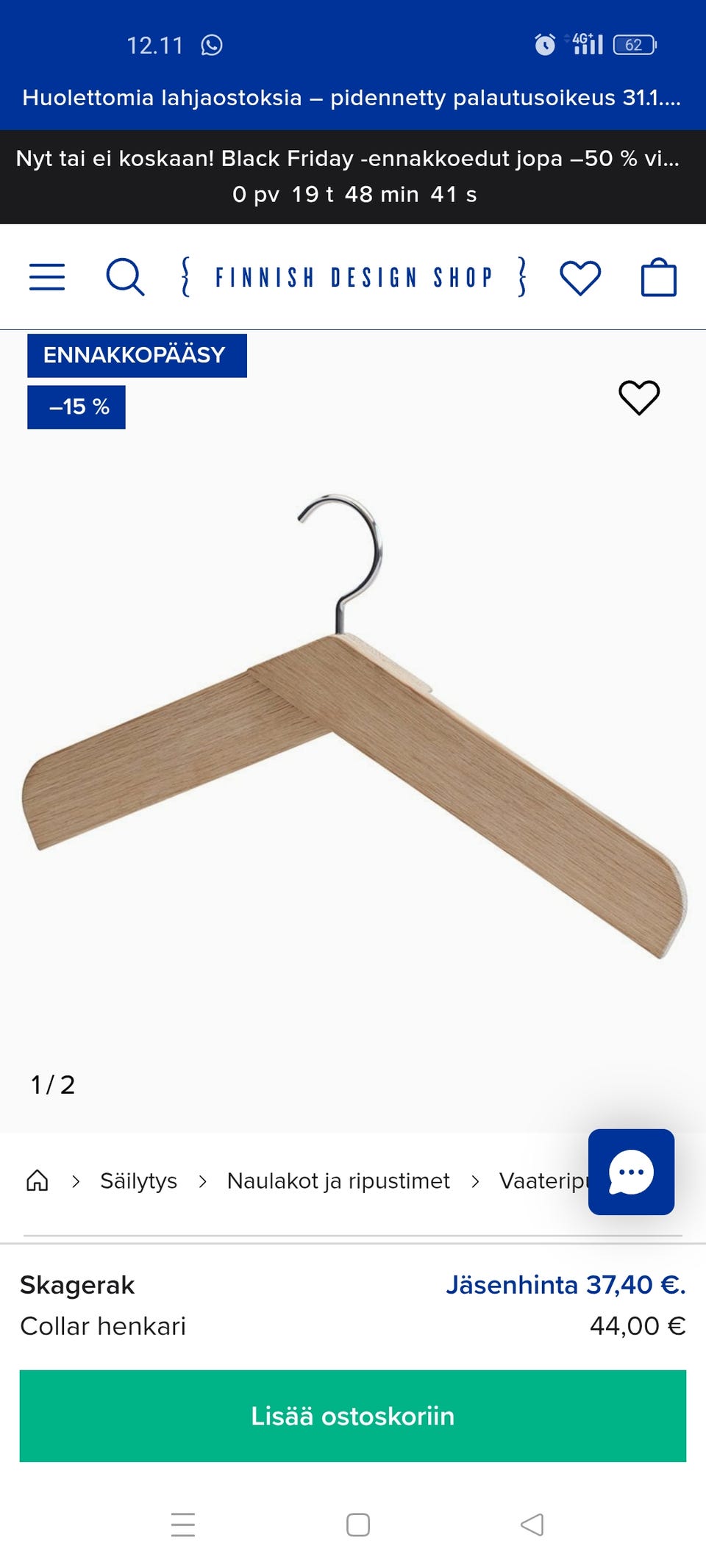The height and width of the screenshot is (1568, 706).
Task: Open the shopping bag
Action: pyautogui.click(x=658, y=278)
